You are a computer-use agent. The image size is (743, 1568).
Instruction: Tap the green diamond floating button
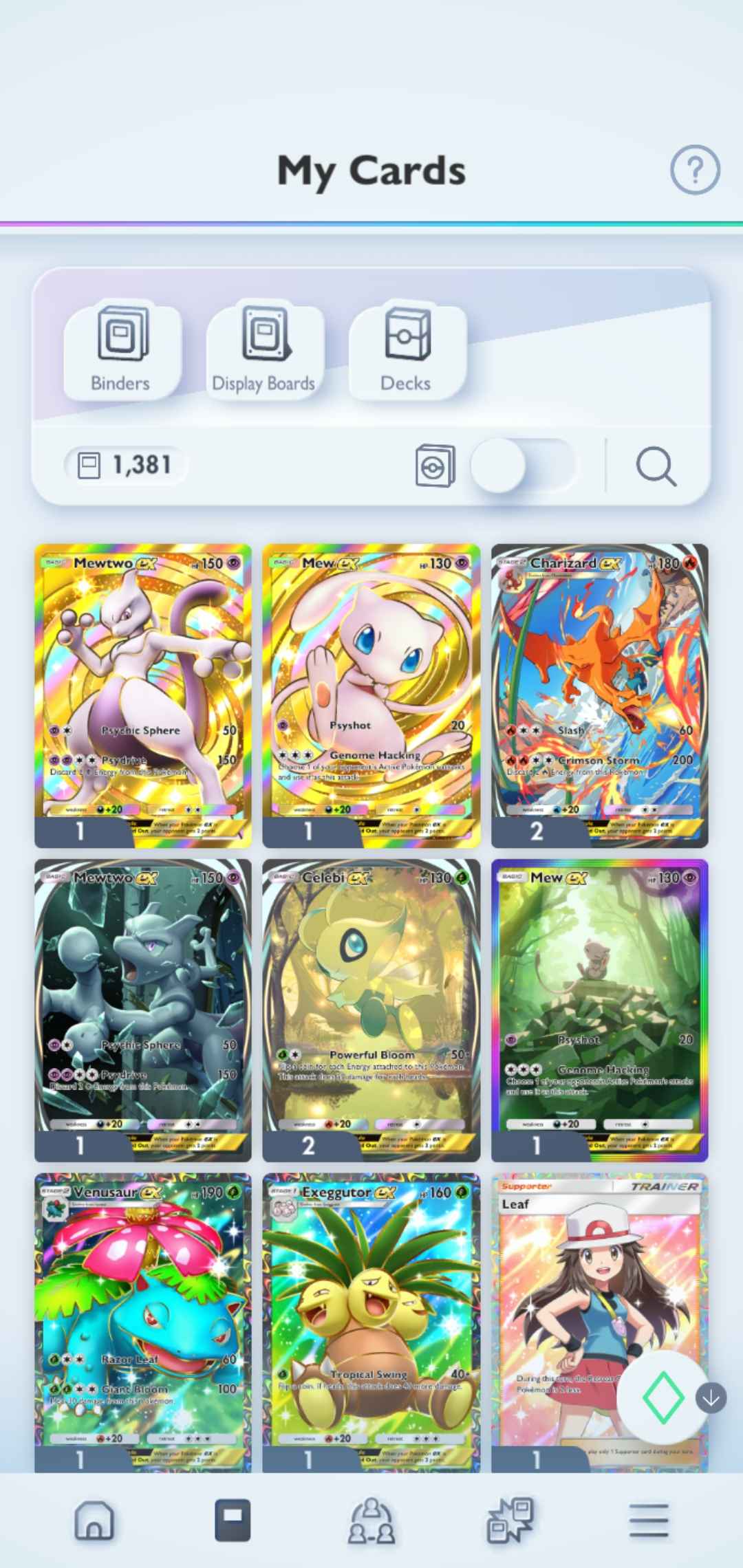663,1398
